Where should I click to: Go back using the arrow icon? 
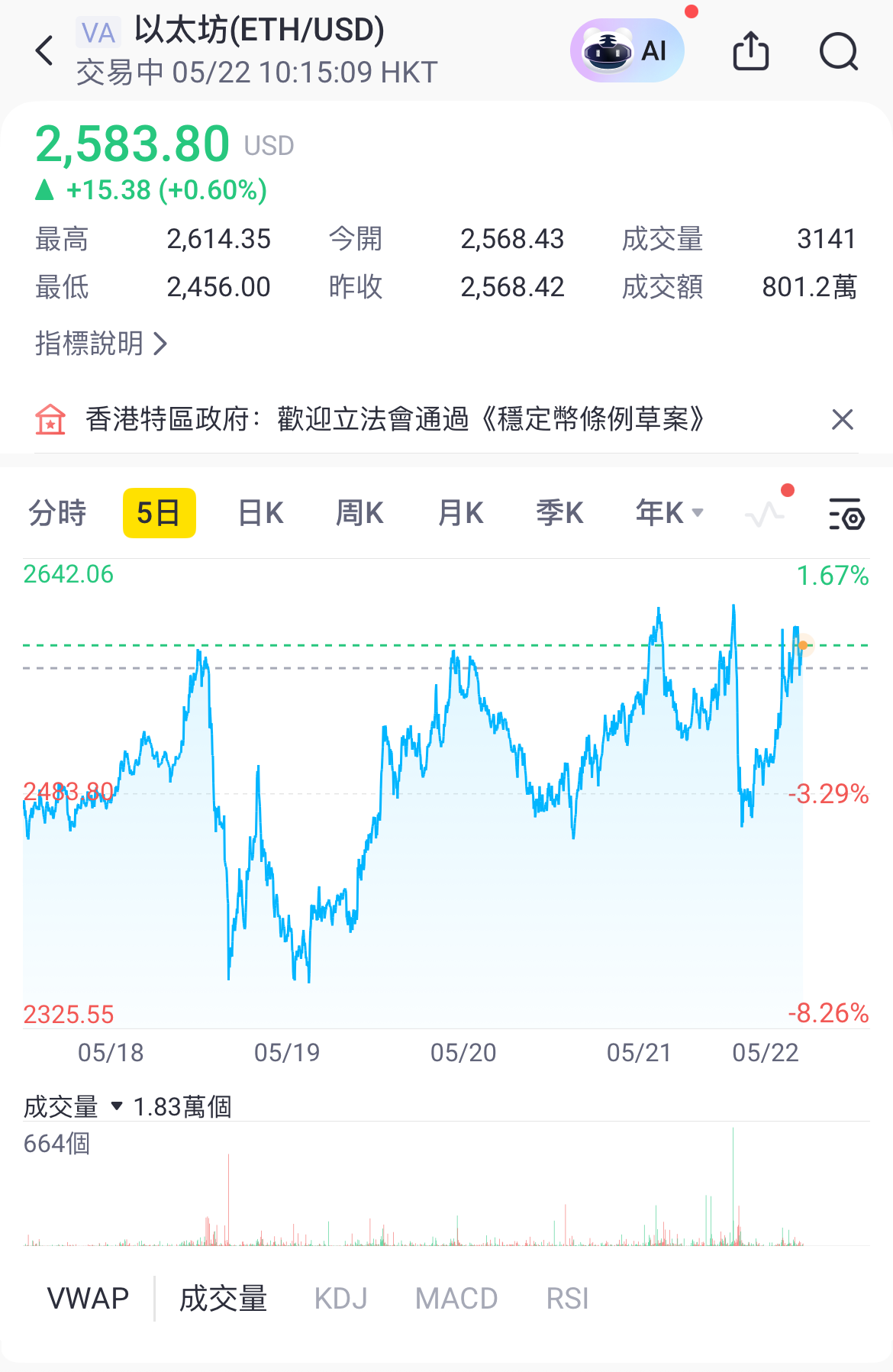(x=45, y=51)
